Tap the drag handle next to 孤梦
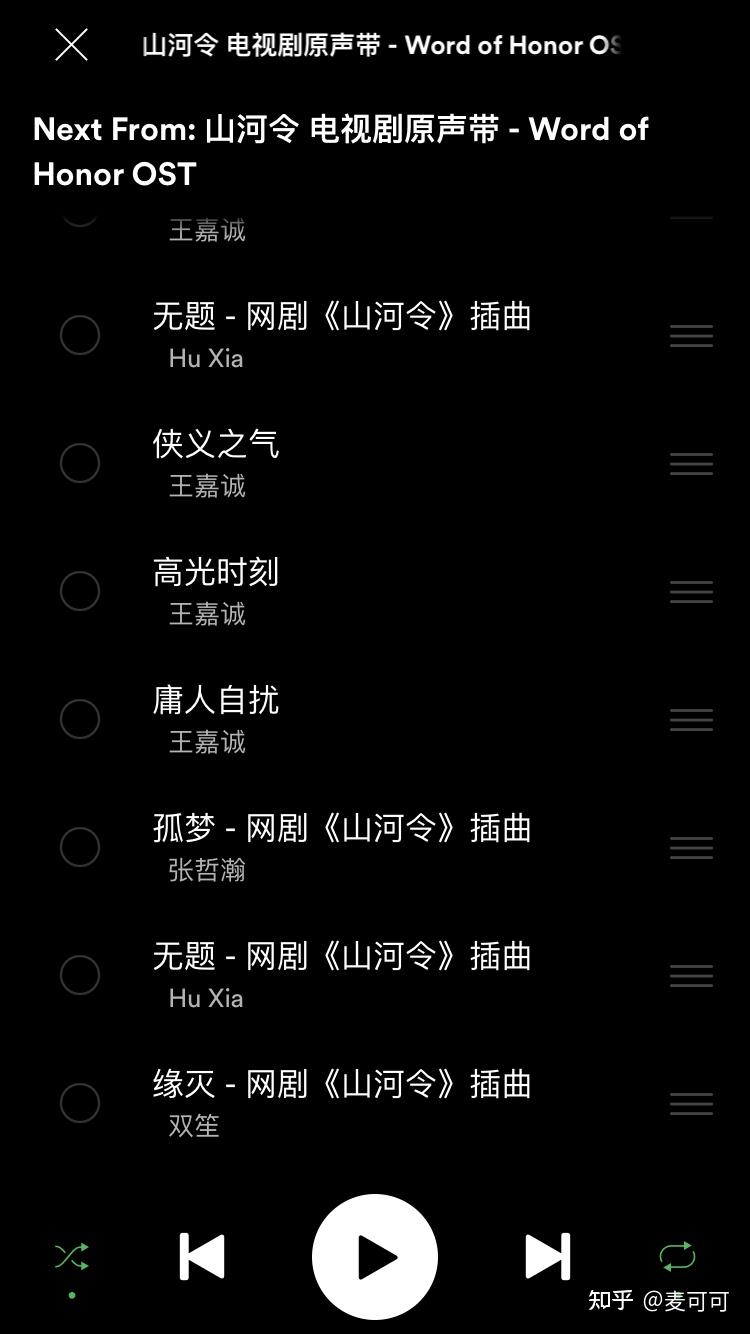This screenshot has width=750, height=1334. pos(690,847)
